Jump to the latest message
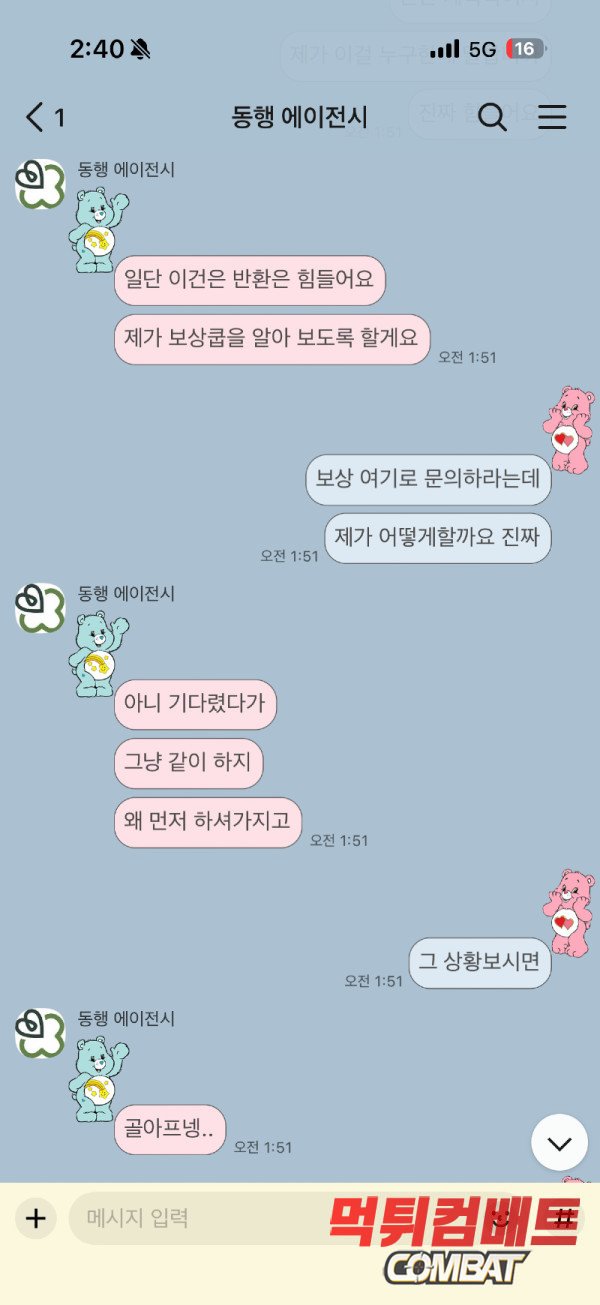Viewport: 600px width, 1305px height. [x=559, y=1142]
